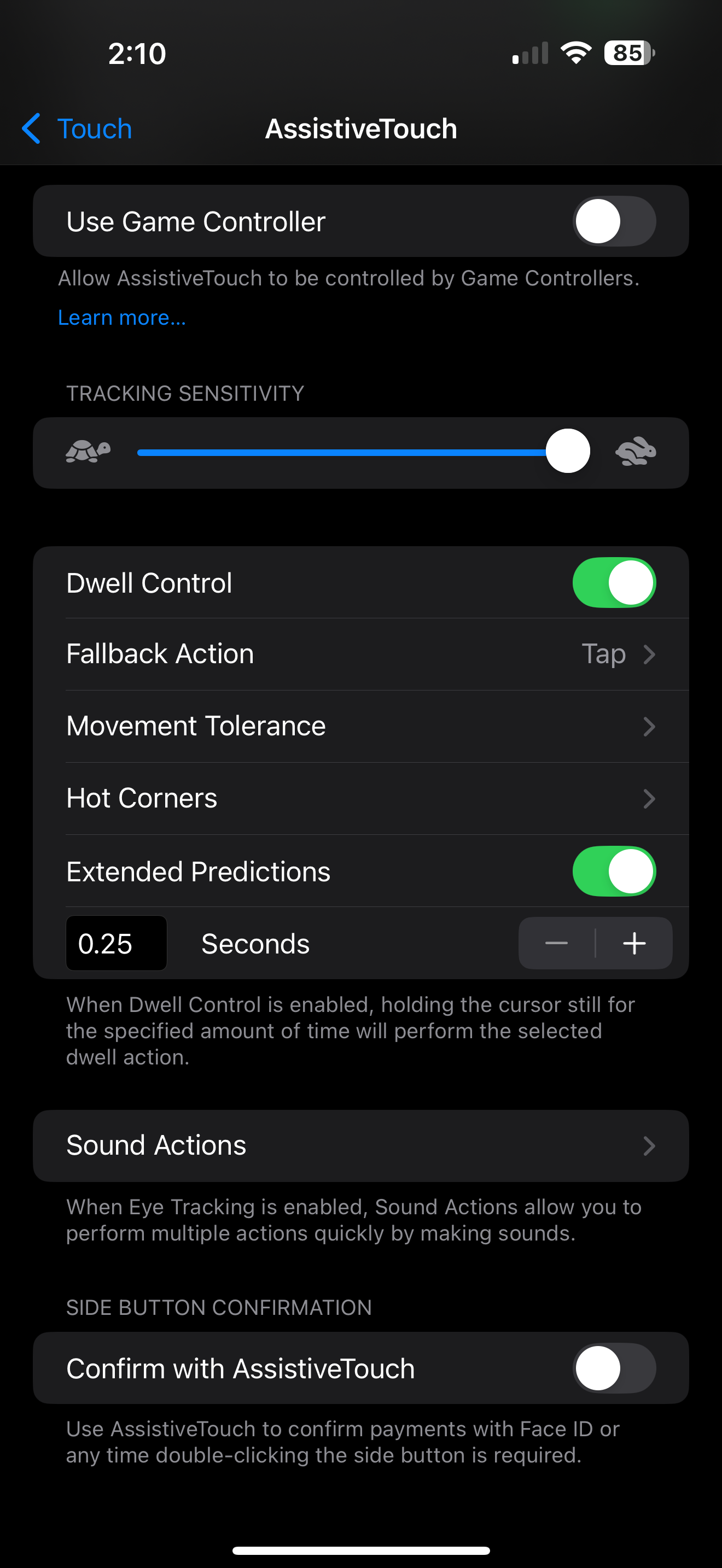Open the Learn more link

pyautogui.click(x=122, y=317)
